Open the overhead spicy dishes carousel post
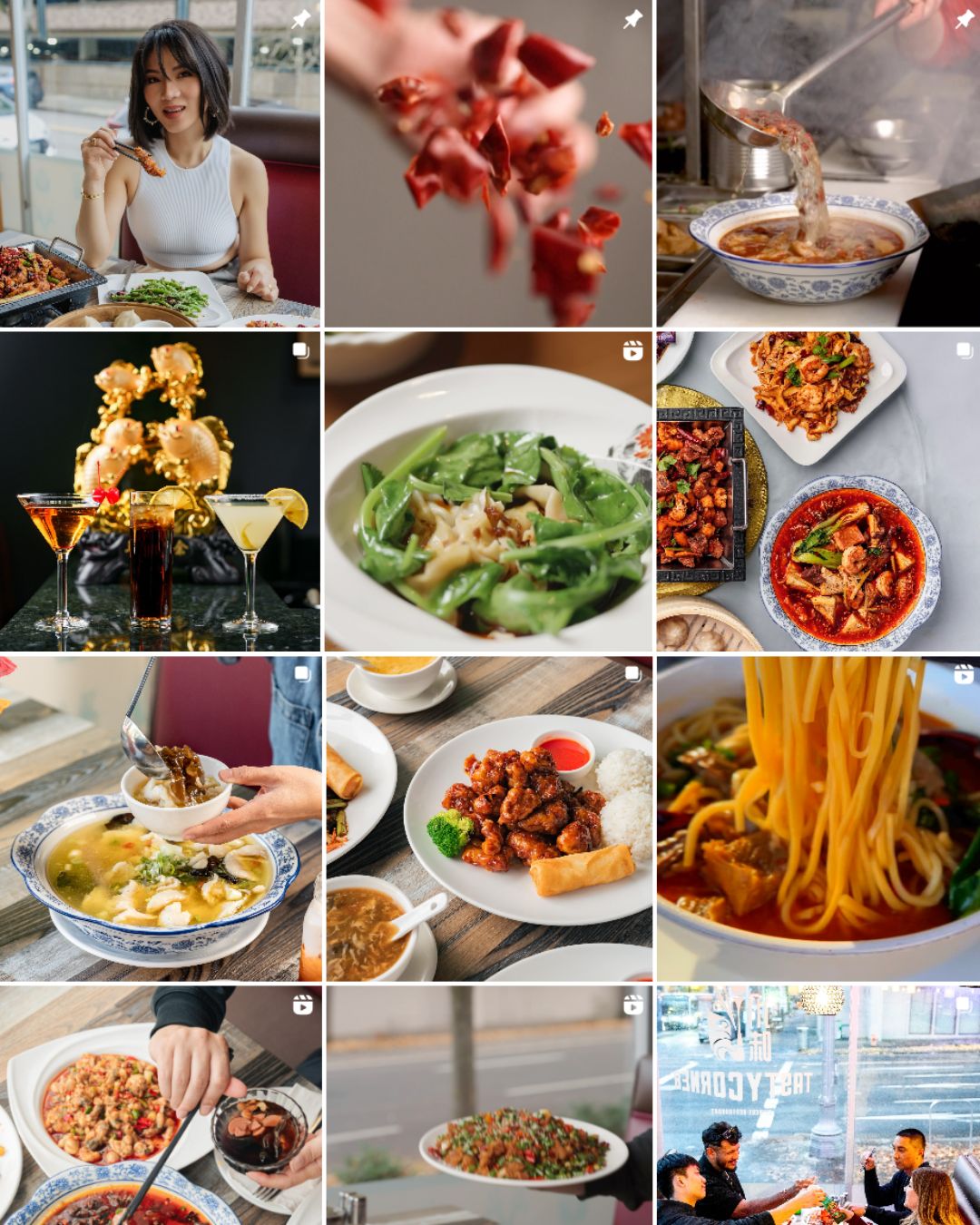Viewport: 980px width, 1225px height. point(818,491)
